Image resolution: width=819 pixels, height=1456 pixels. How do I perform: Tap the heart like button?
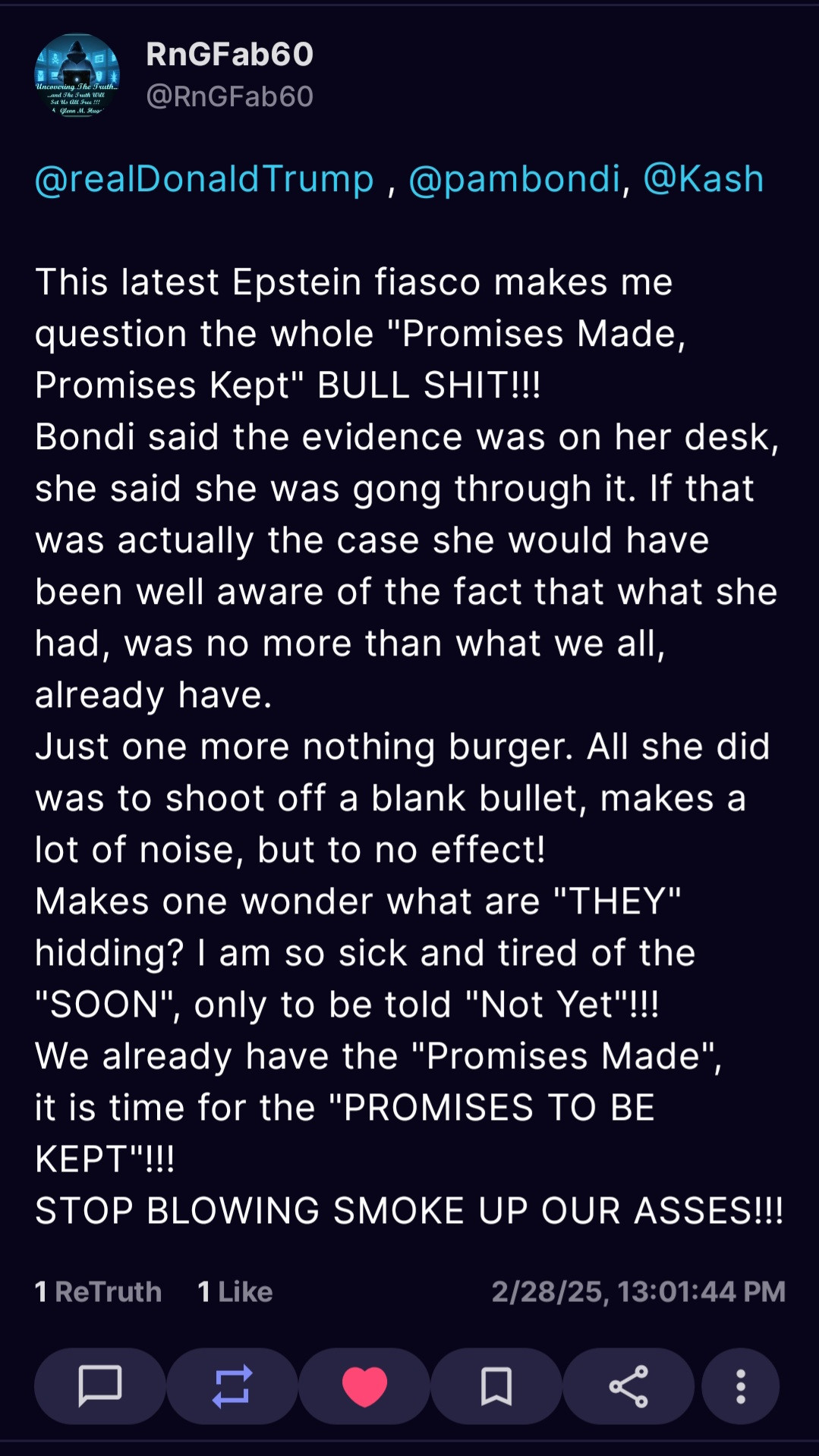(x=364, y=1385)
